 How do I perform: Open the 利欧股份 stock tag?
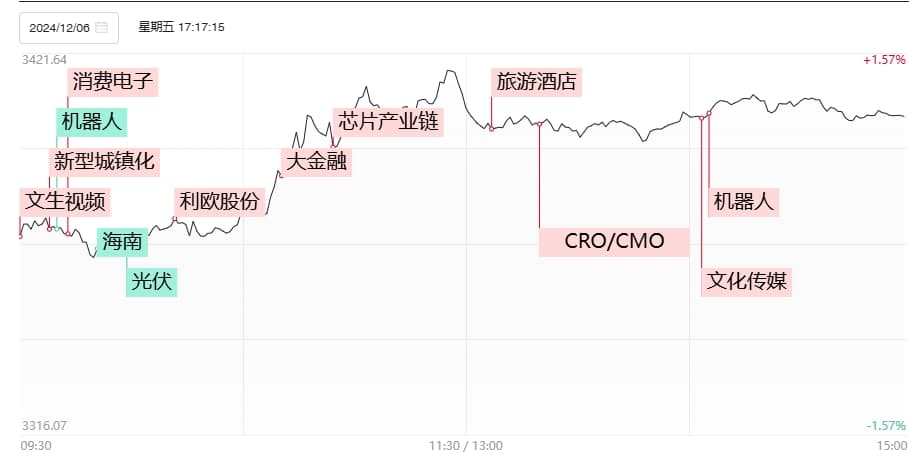pyautogui.click(x=219, y=201)
